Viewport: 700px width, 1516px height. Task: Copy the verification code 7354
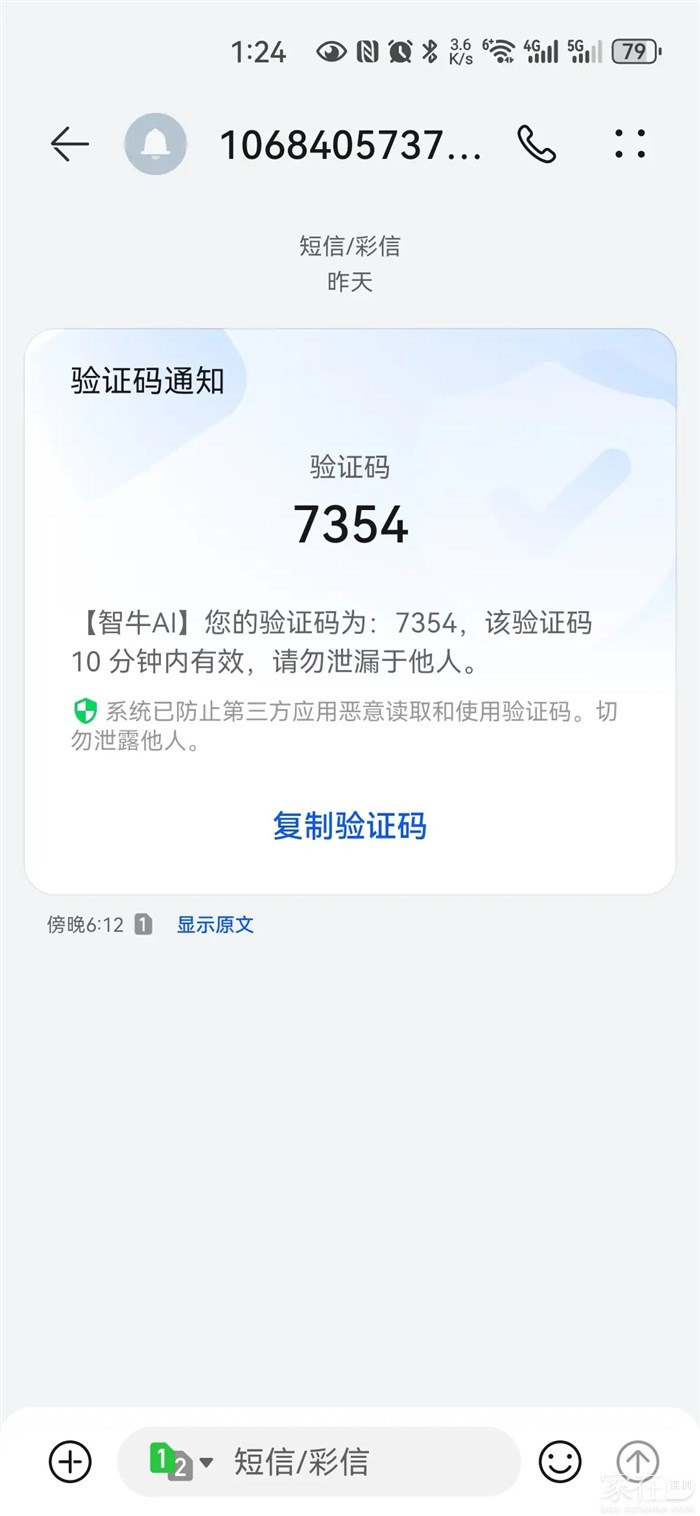click(x=349, y=826)
